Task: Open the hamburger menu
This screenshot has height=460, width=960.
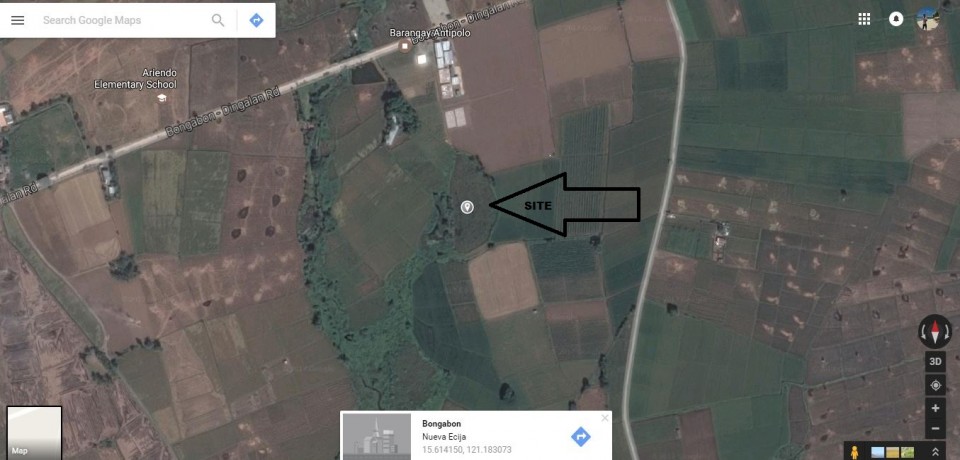Action: [x=18, y=20]
